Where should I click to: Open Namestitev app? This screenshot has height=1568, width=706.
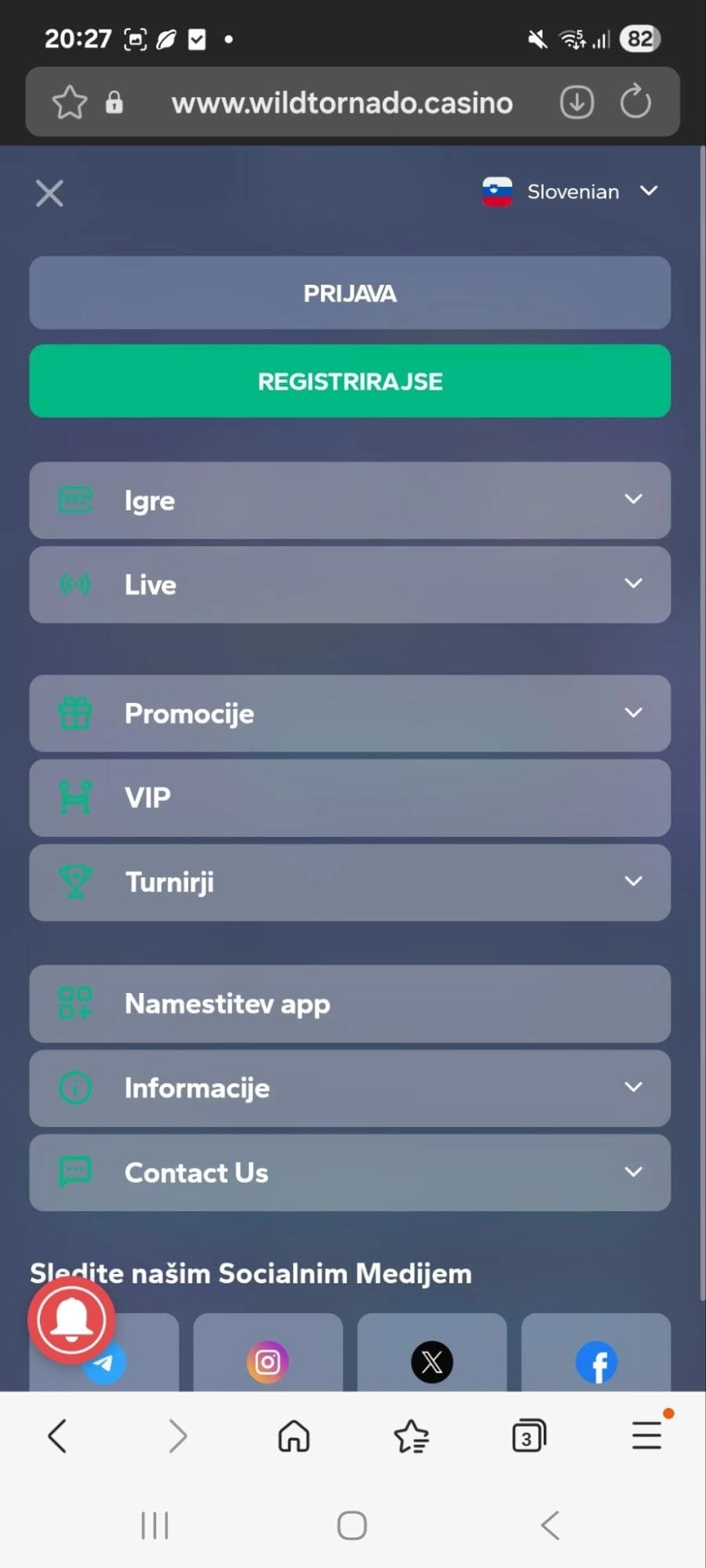(x=350, y=1004)
